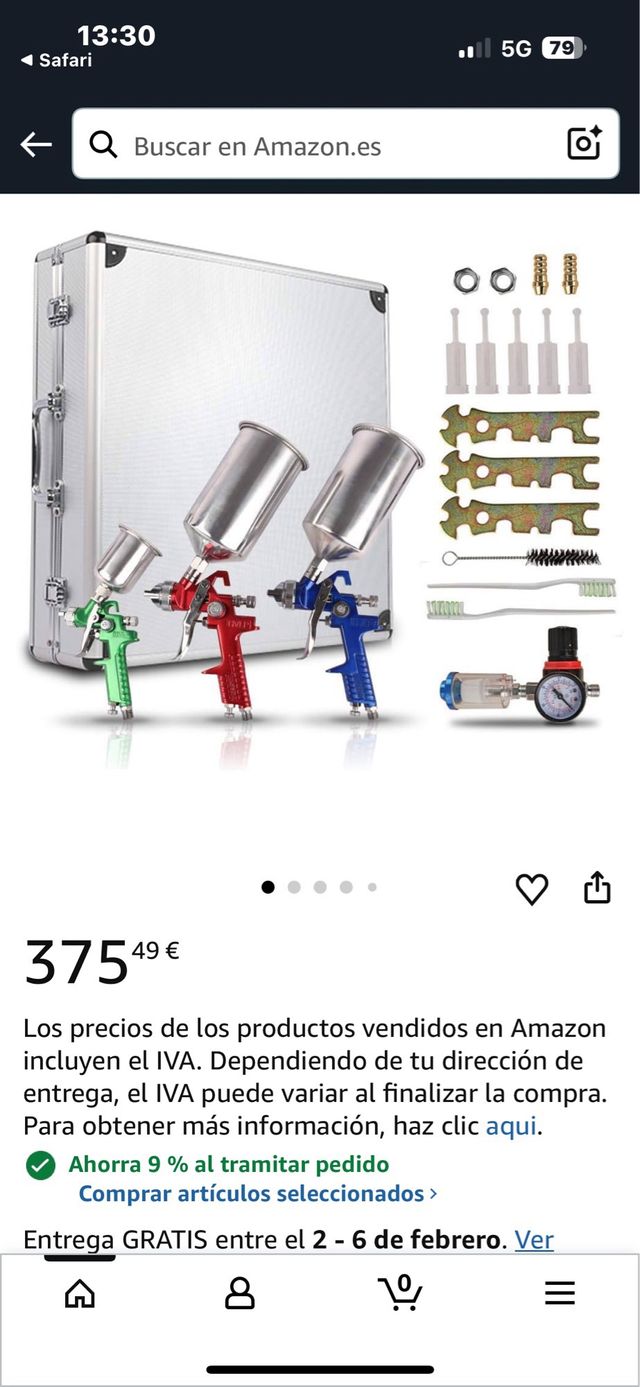Open the 'aquí' link for IVA information
Image resolution: width=640 pixels, height=1387 pixels.
(512, 1125)
